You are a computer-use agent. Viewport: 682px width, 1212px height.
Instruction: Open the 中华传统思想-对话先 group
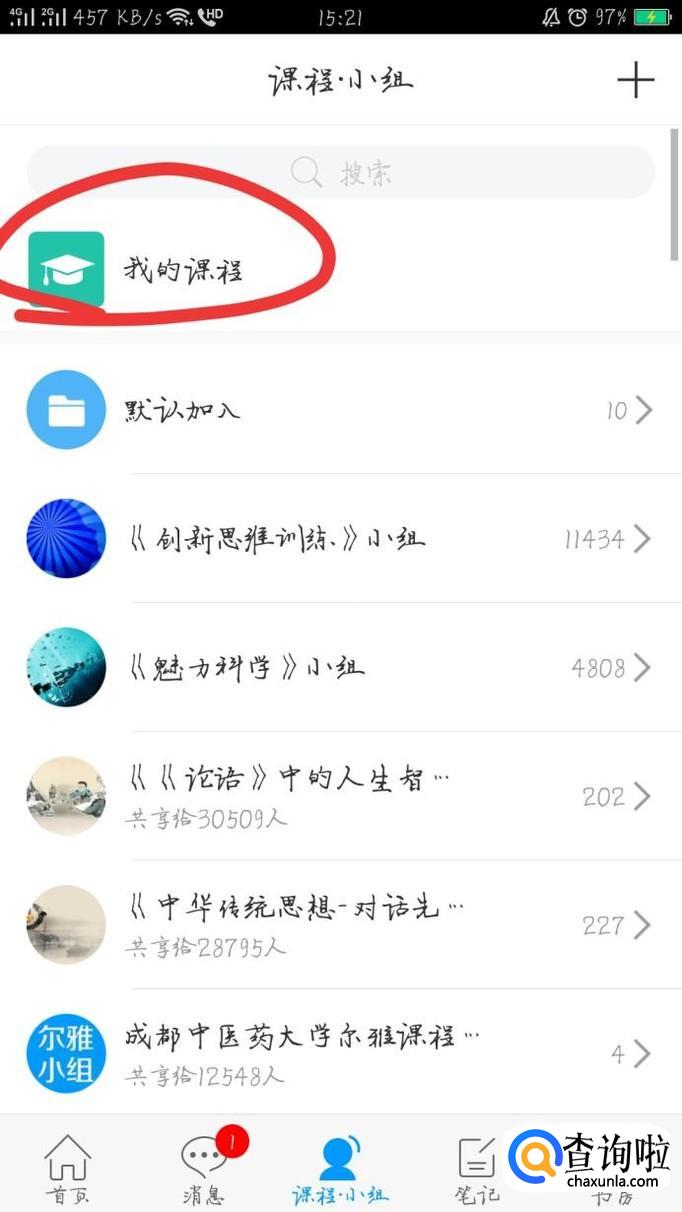tap(340, 924)
